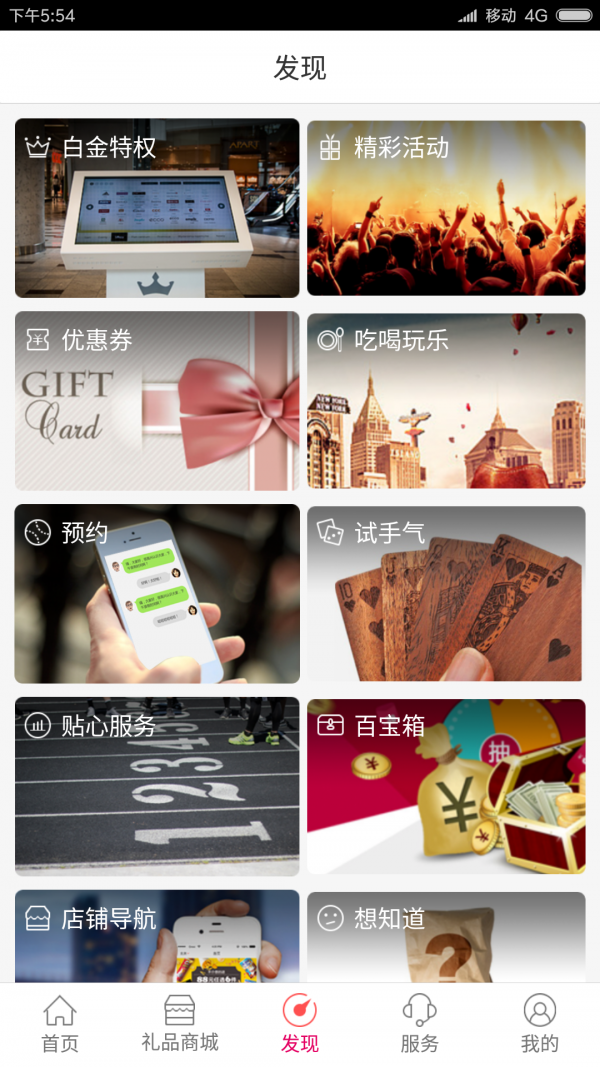Screen dimensions: 600x1067
Task: Go to the 首页 home tab
Action: pos(60,1025)
